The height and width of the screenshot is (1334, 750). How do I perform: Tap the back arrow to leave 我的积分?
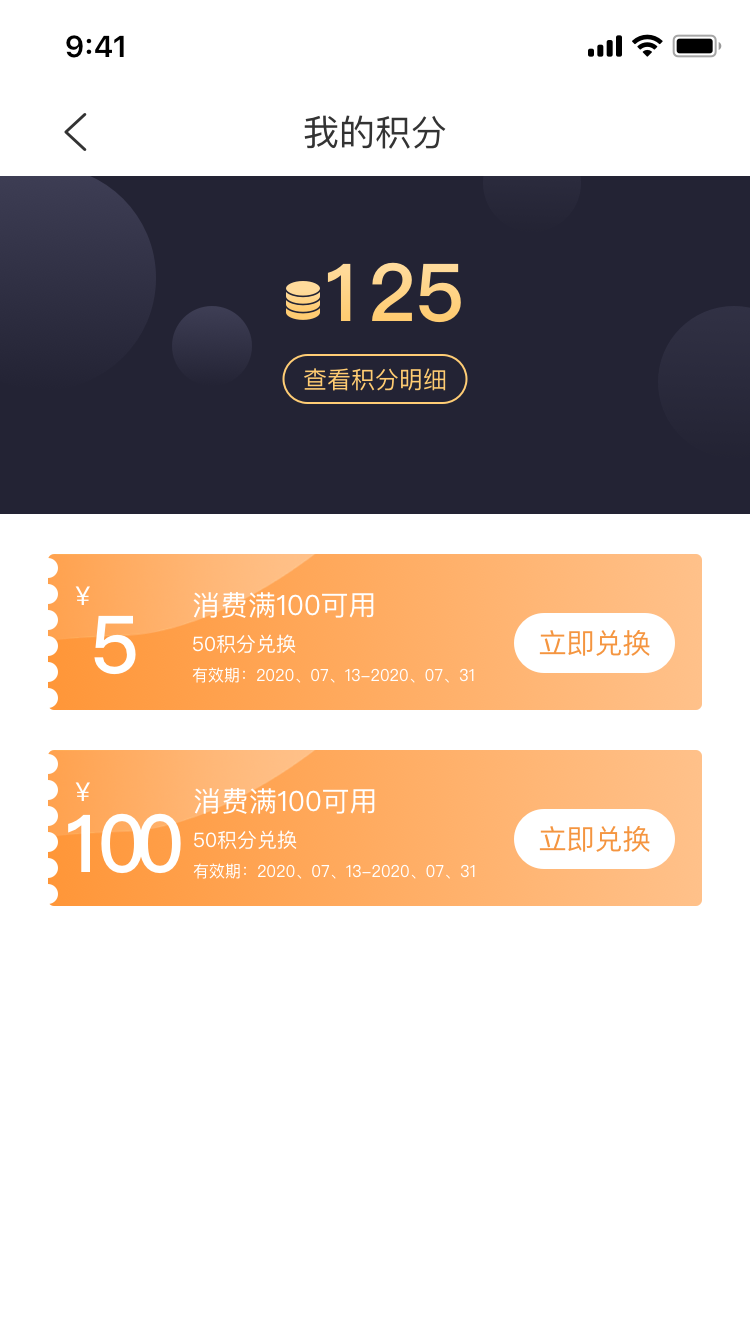[x=76, y=131]
